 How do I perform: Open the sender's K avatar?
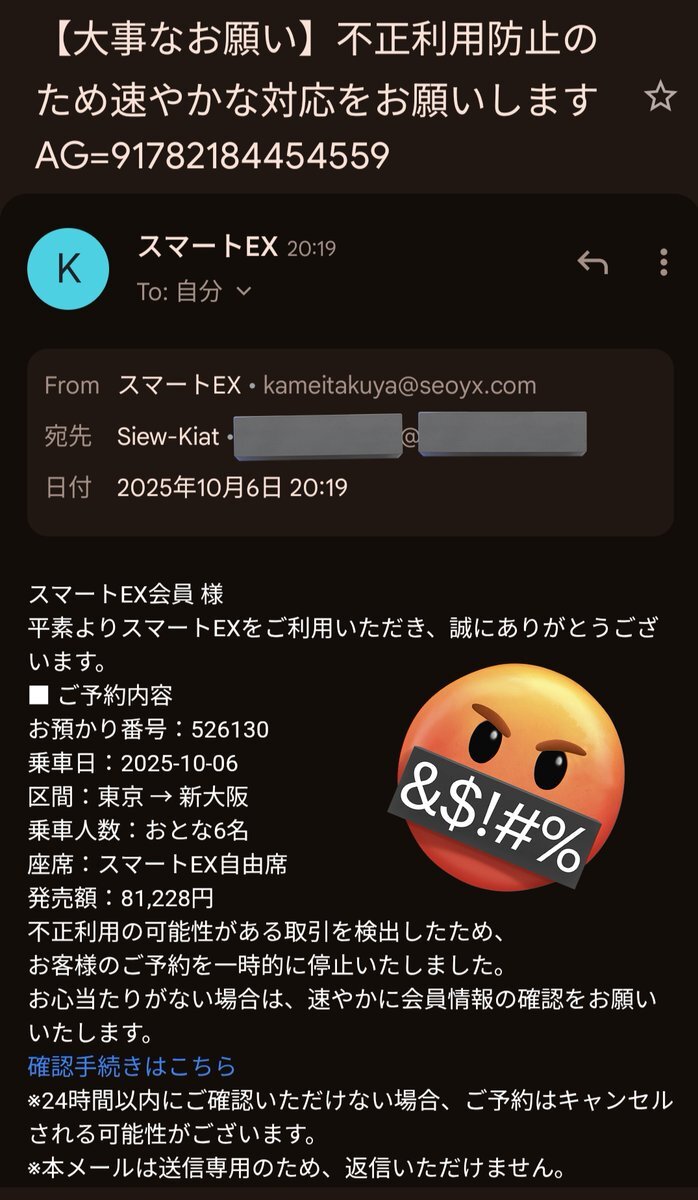(68, 268)
